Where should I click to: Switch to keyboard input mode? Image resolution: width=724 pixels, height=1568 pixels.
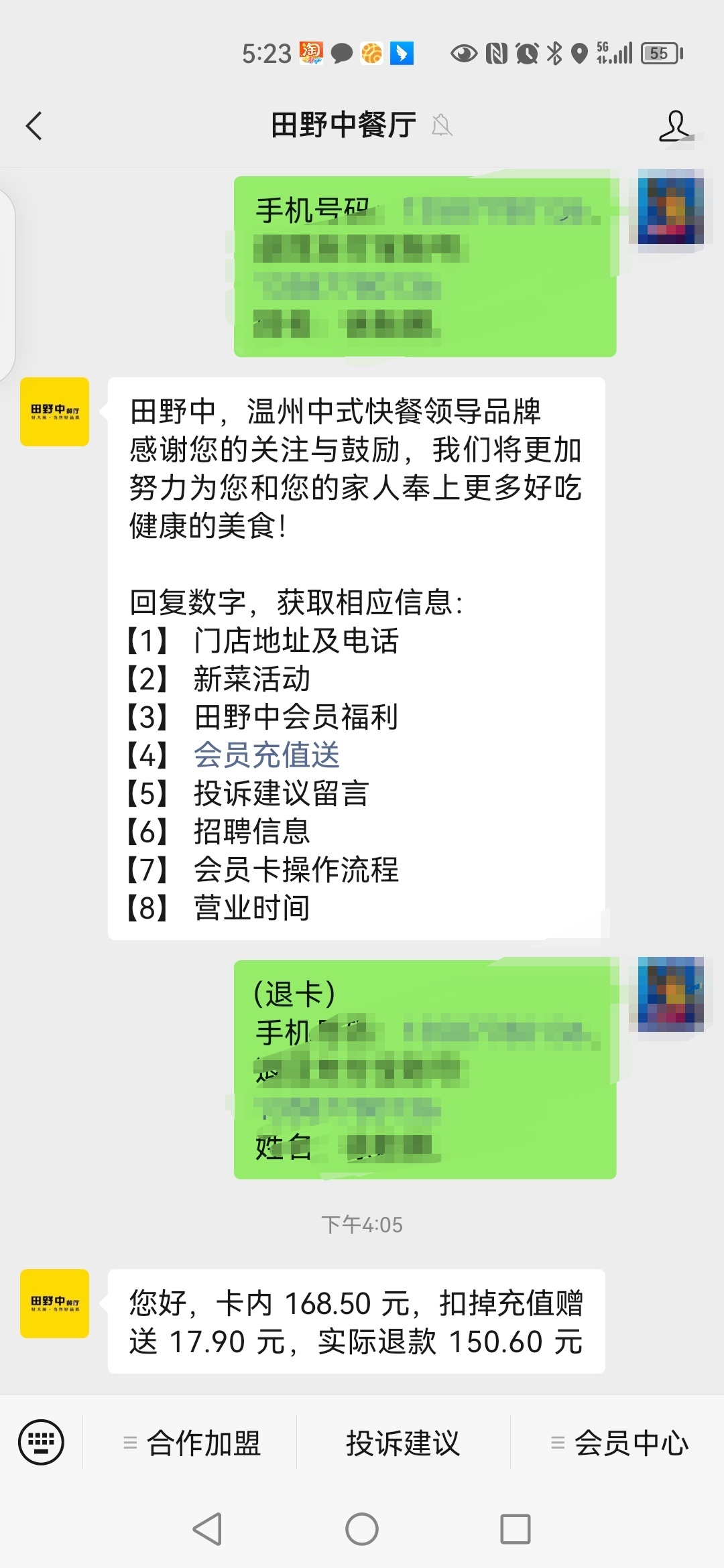(x=42, y=1442)
